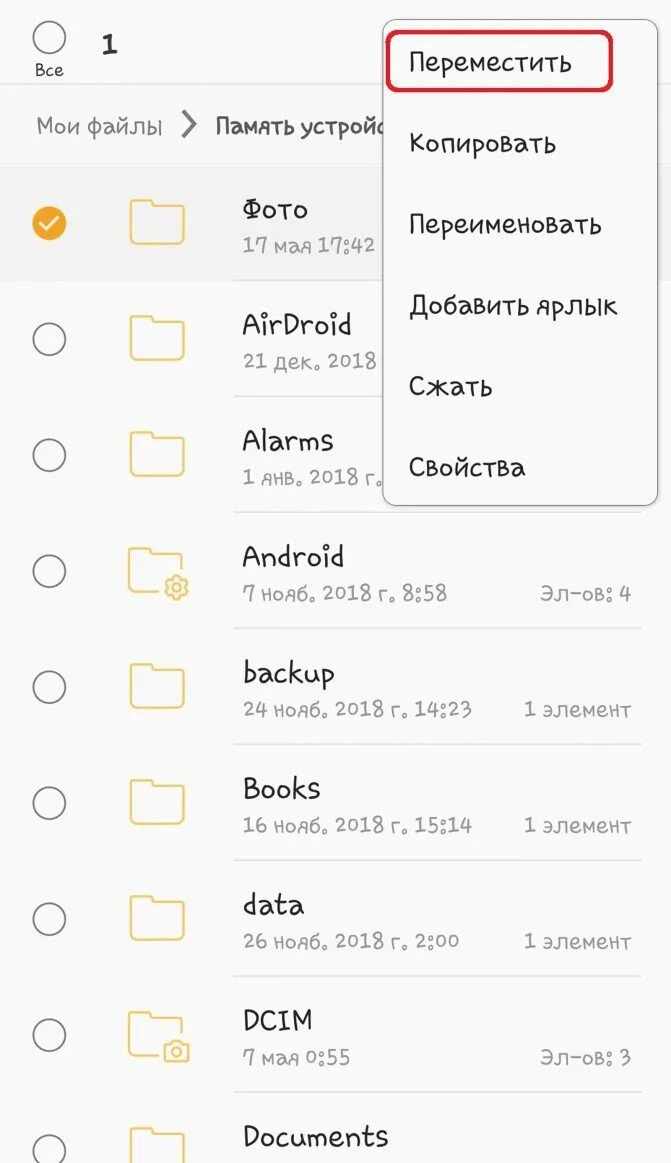Uncheck the Фото folder checkbox
The width and height of the screenshot is (671, 1163).
(x=49, y=223)
